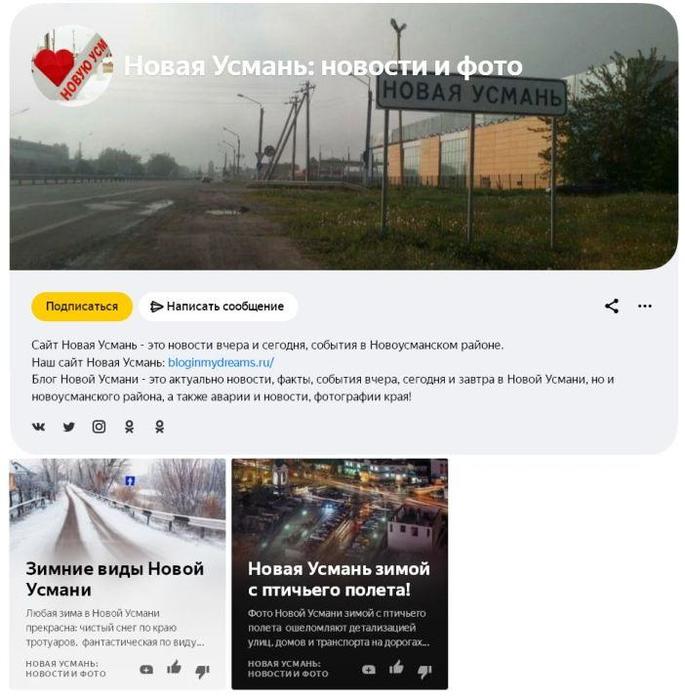The image size is (685, 700).
Task: Subscribe to the Новая Усмань channel
Action: [81, 306]
